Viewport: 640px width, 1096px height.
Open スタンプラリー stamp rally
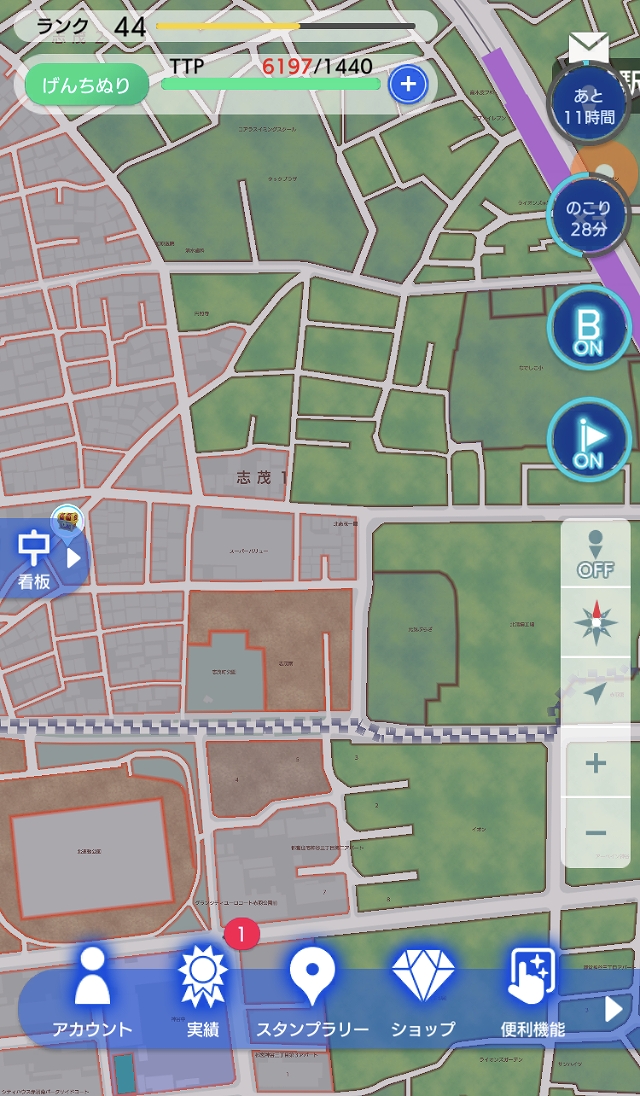click(x=312, y=990)
